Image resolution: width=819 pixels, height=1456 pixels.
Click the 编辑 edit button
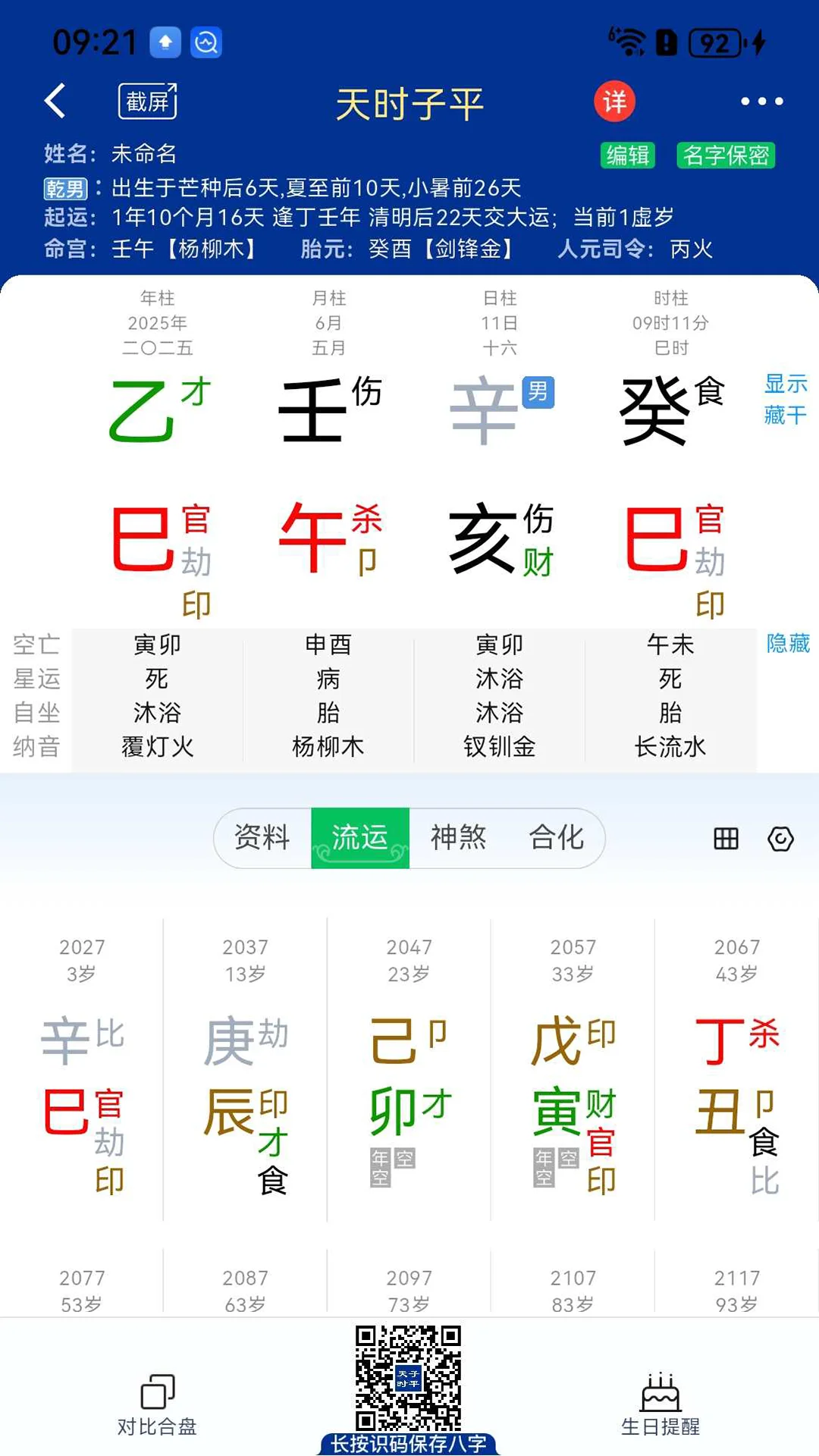pos(628,155)
